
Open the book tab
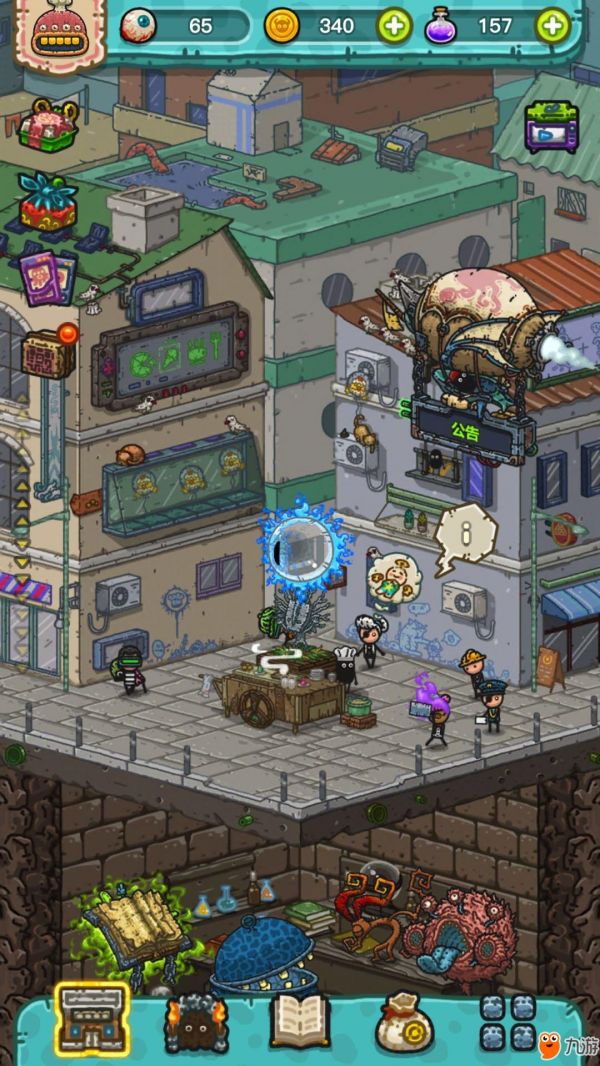[x=300, y=1020]
